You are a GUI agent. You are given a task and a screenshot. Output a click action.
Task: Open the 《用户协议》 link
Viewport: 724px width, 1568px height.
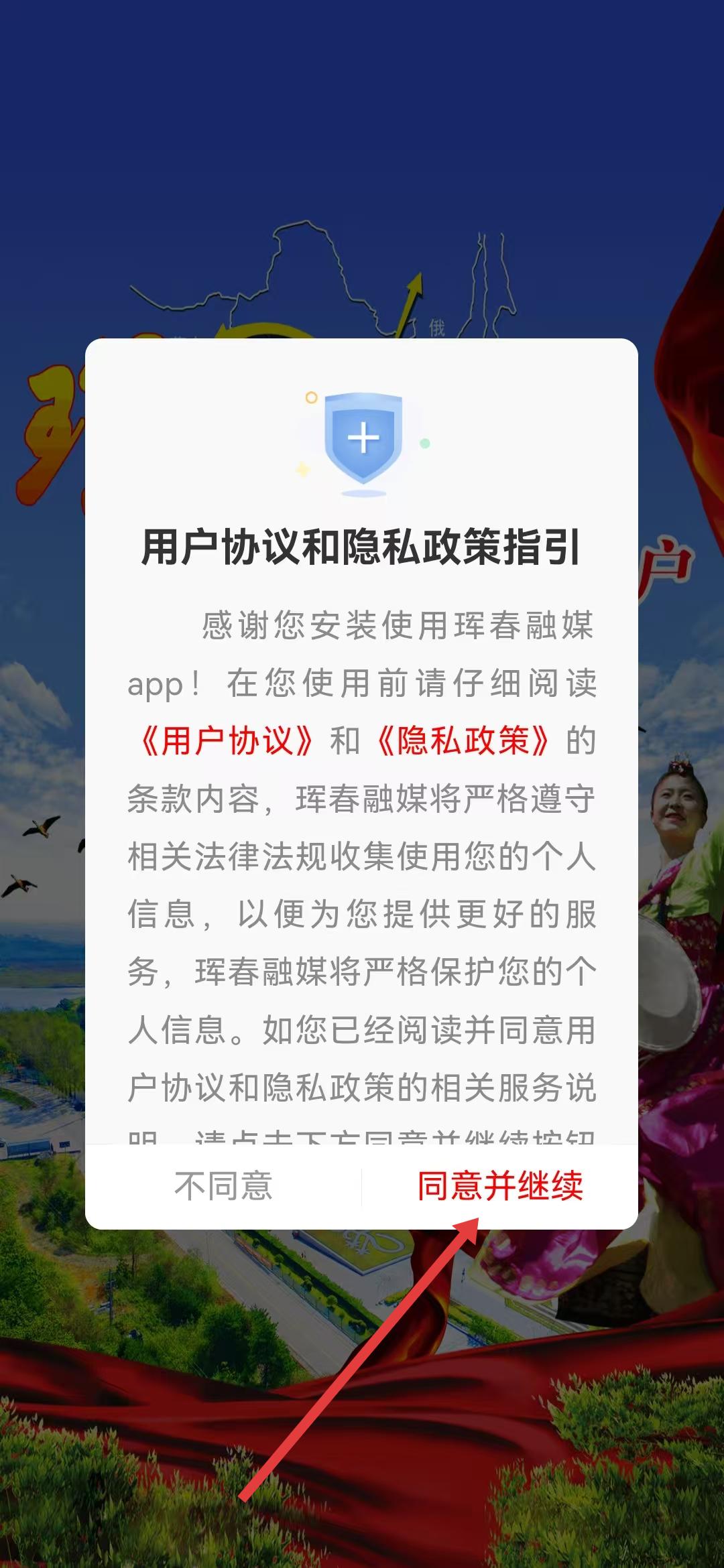tap(227, 741)
